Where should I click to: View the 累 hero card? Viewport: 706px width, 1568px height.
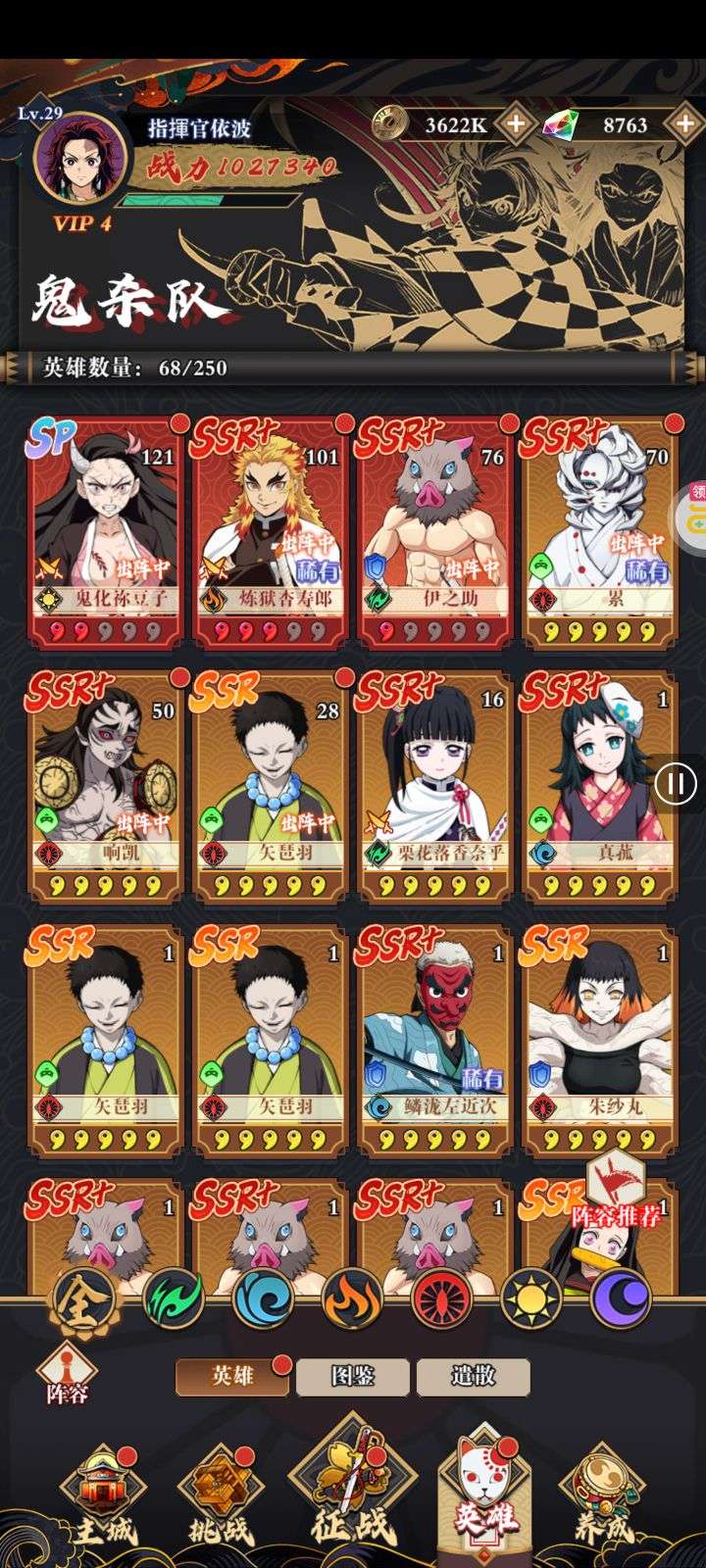click(x=599, y=533)
